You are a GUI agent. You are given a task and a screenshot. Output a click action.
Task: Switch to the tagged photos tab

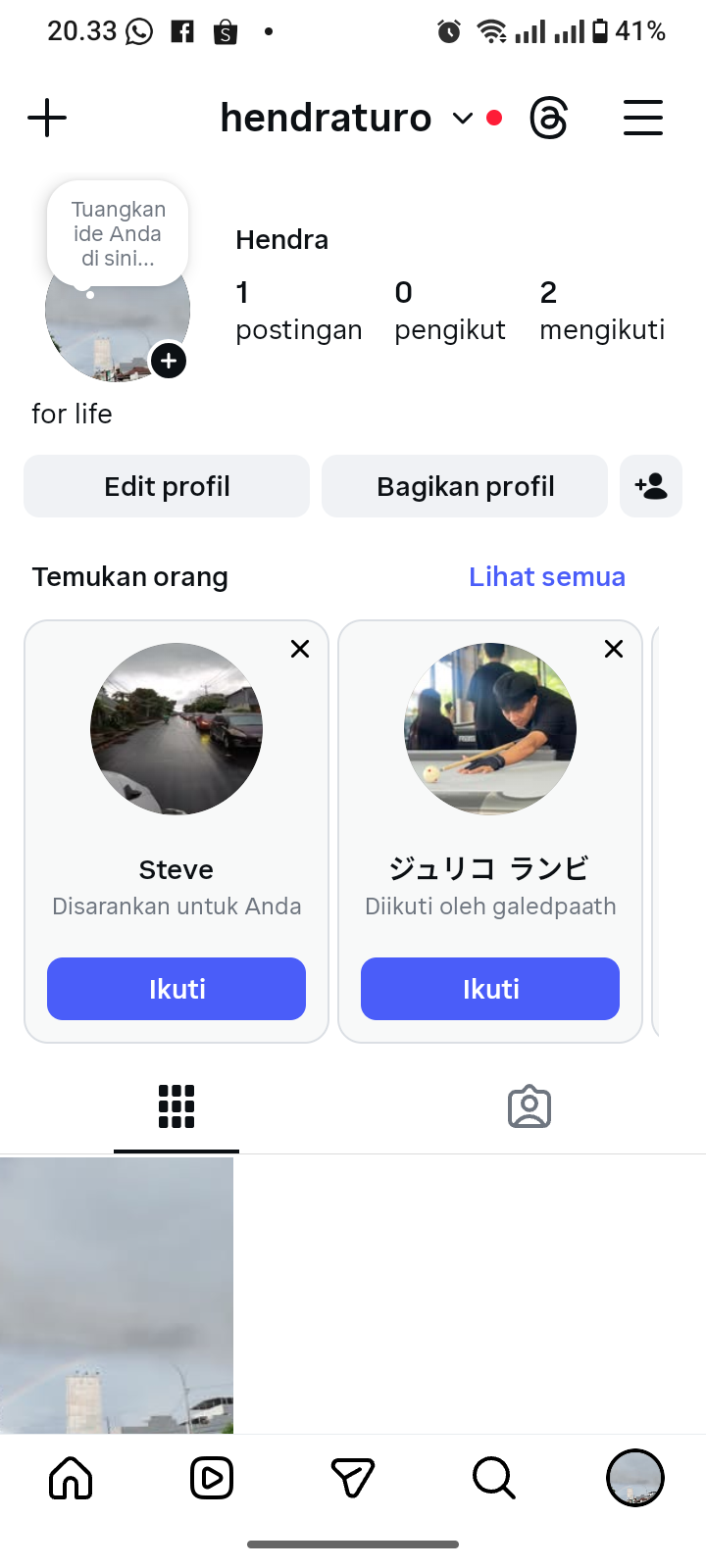pyautogui.click(x=529, y=1107)
